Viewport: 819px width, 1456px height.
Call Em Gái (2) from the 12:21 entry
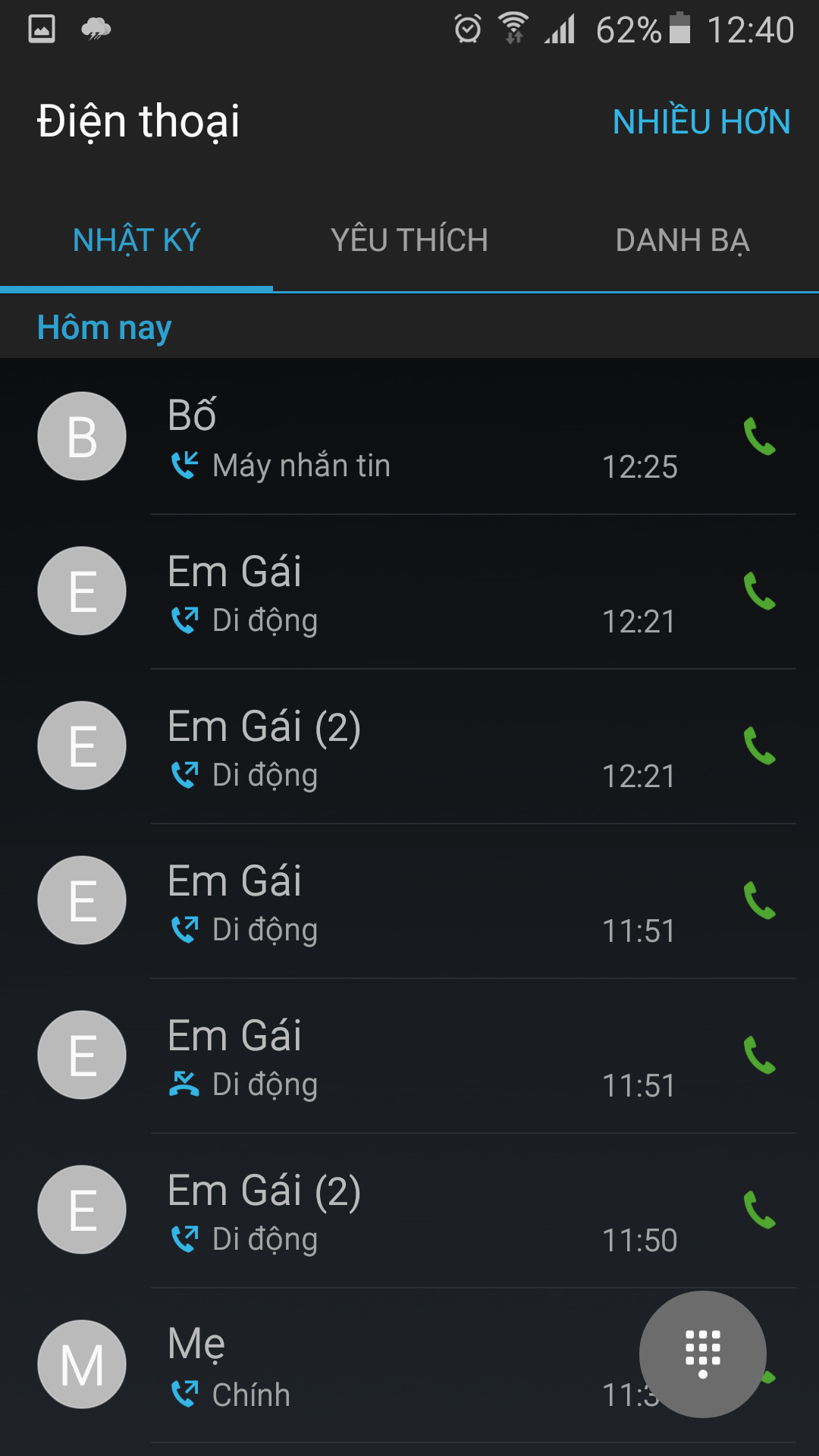759,746
